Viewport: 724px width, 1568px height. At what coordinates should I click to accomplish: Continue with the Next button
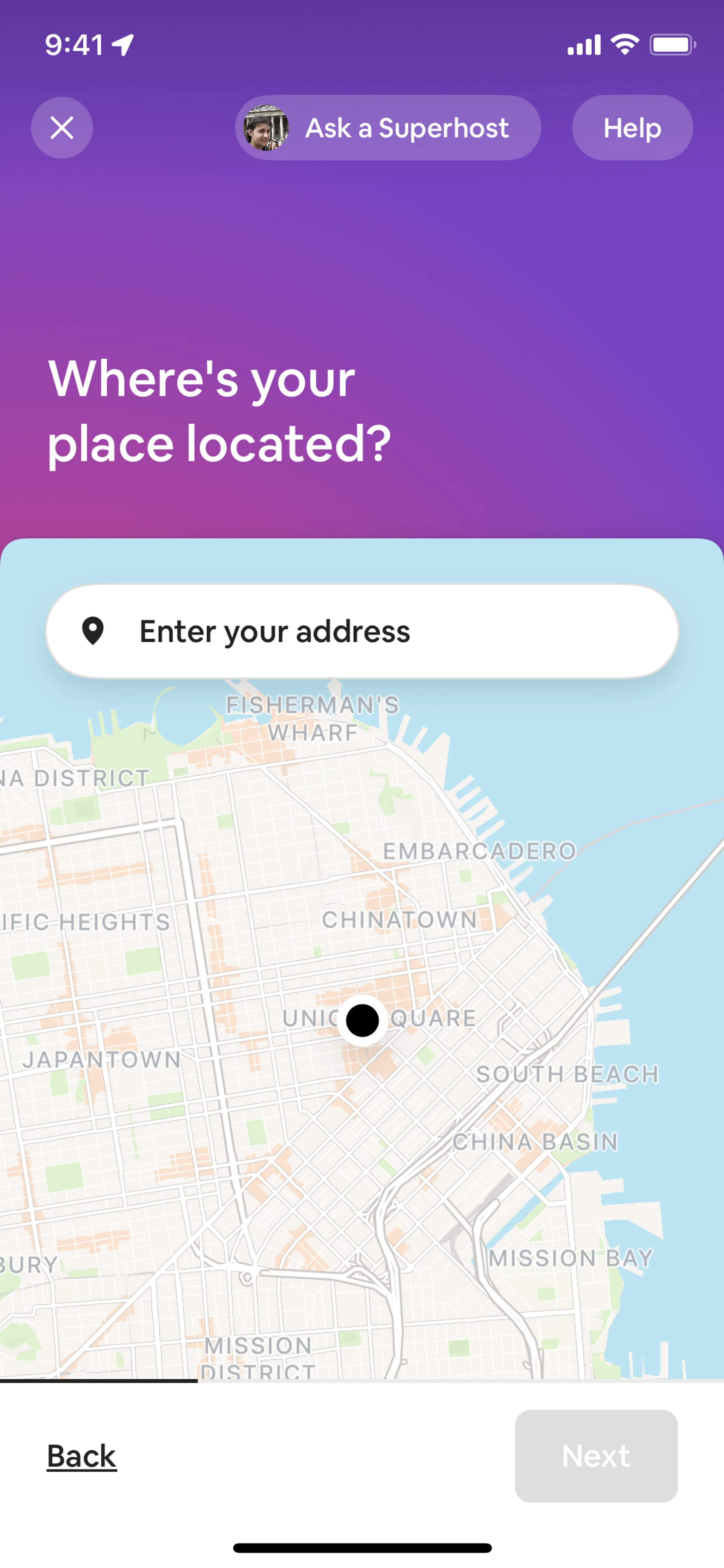tap(596, 1456)
